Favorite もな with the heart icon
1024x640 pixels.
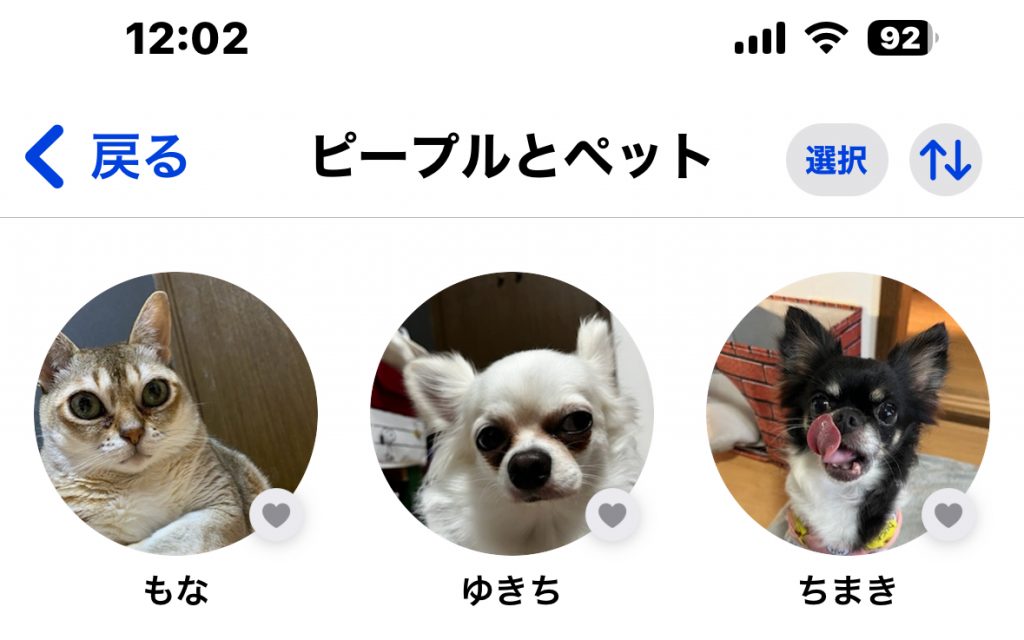pos(276,516)
